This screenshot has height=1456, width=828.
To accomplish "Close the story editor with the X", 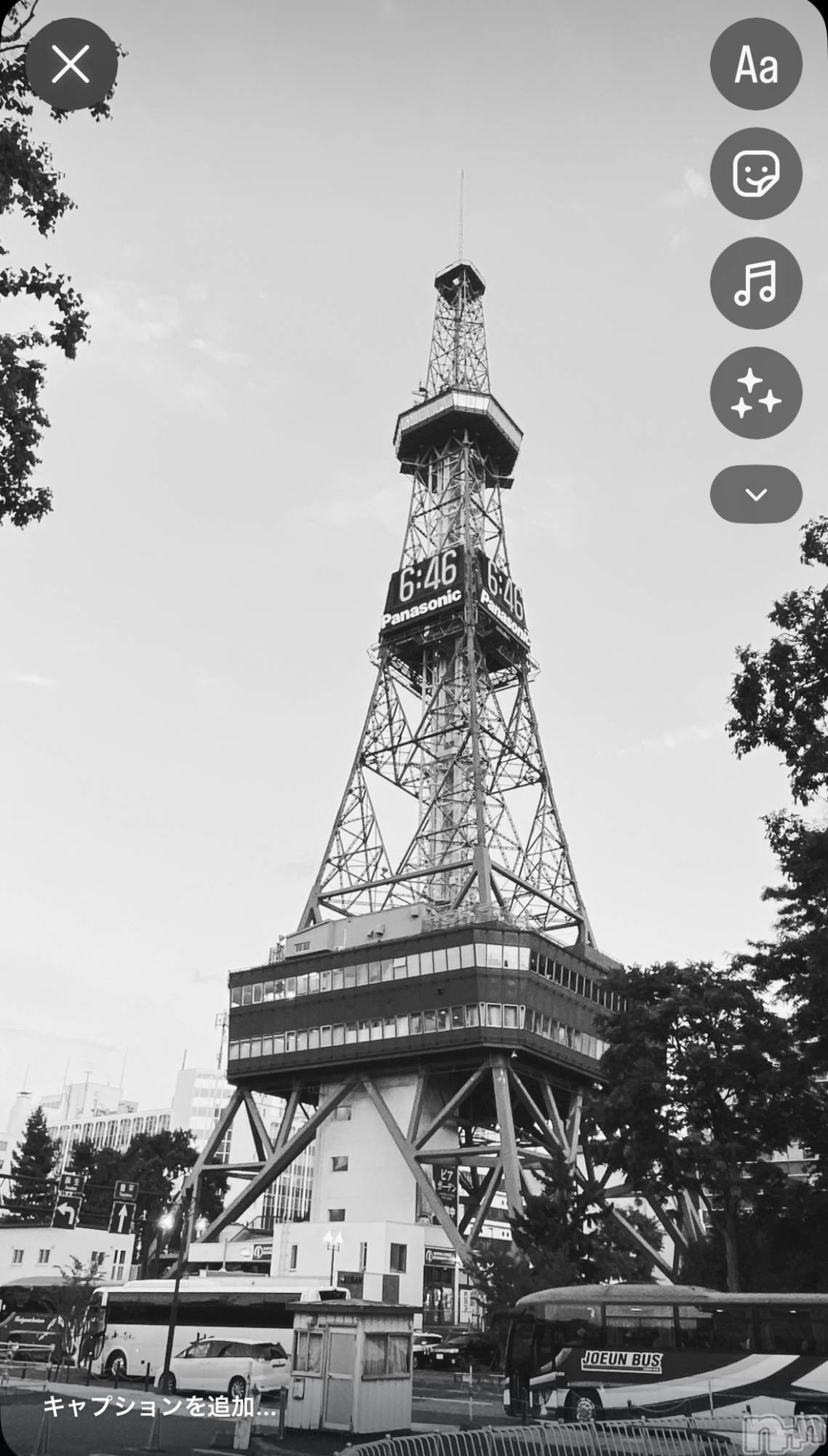I will pos(71,65).
